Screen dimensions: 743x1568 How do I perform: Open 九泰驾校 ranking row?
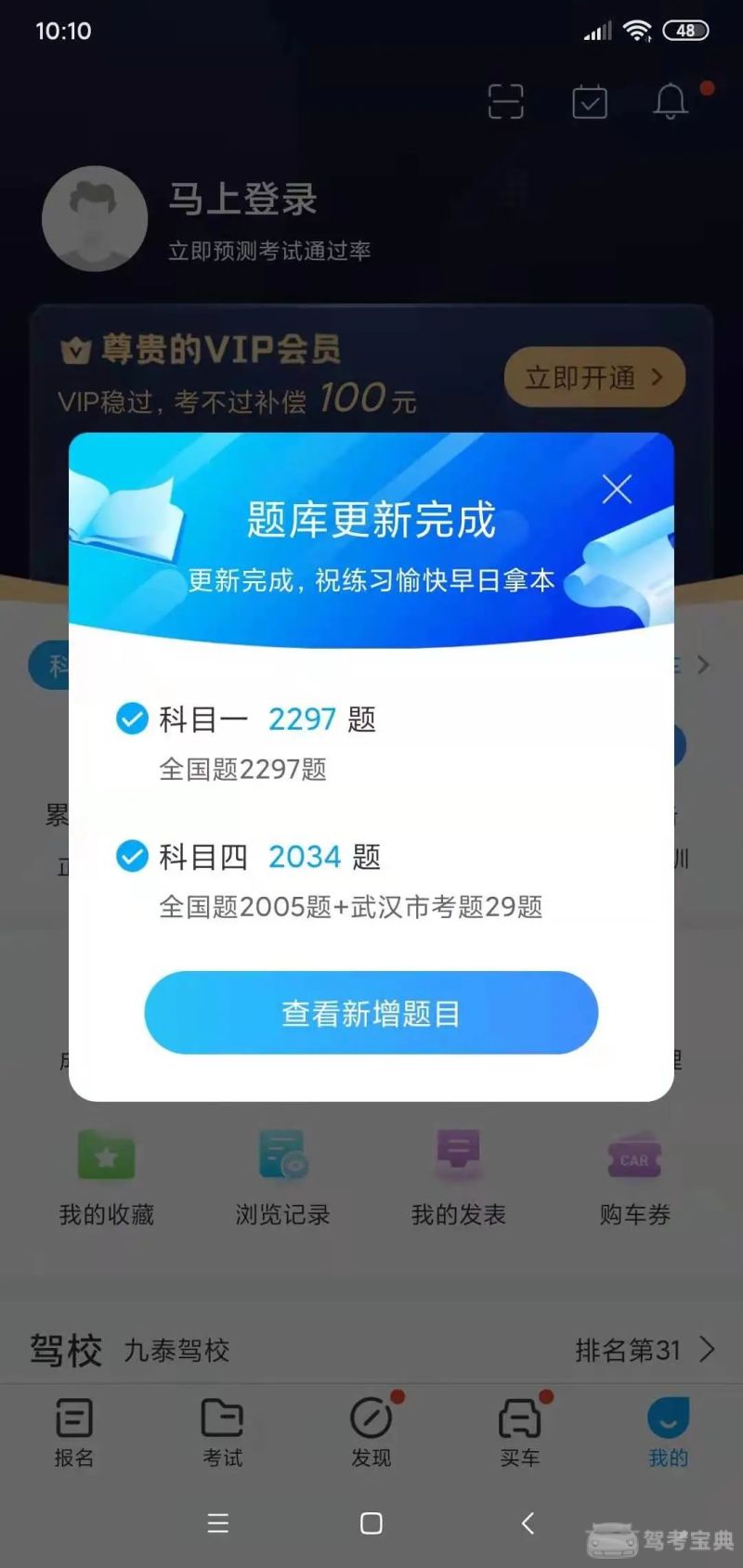(371, 1350)
